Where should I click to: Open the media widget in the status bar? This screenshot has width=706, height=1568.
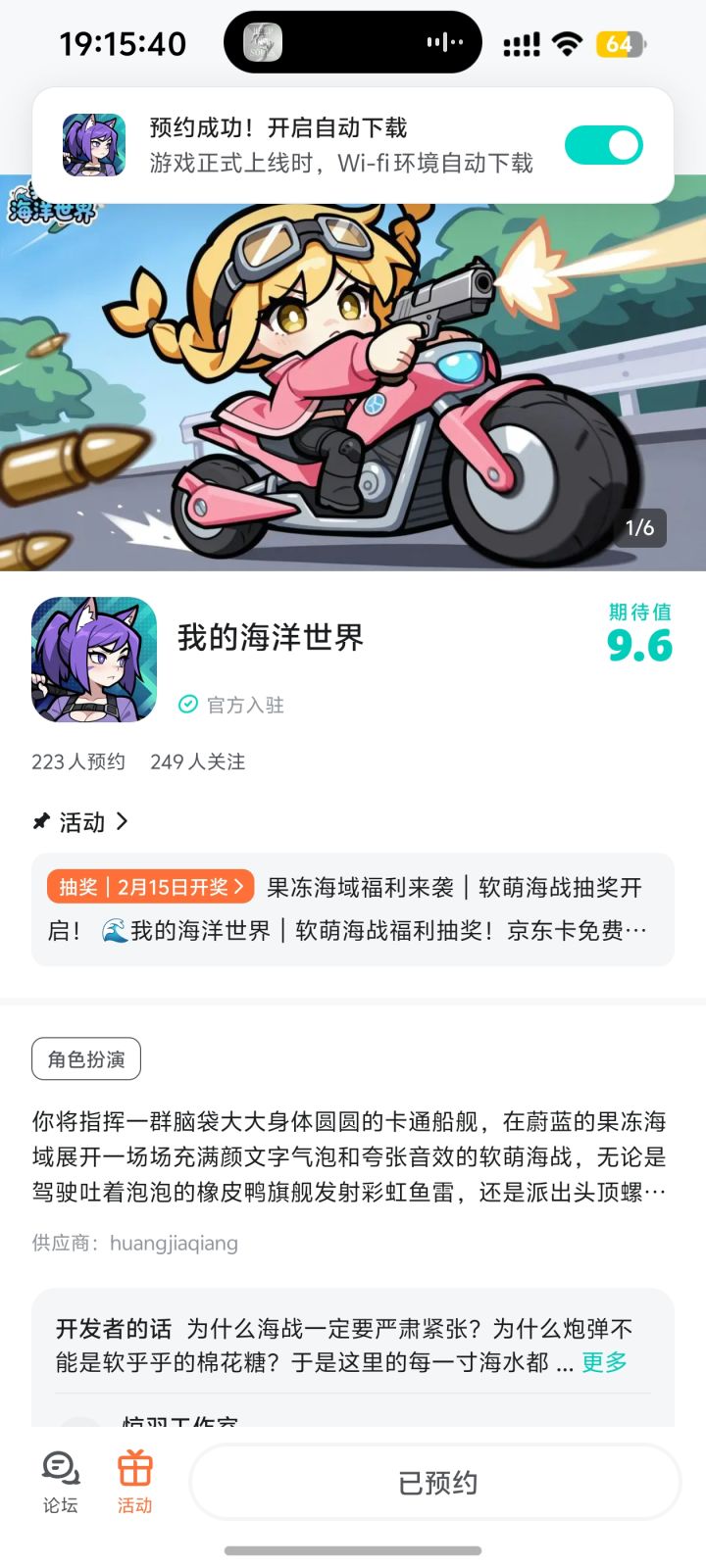click(351, 41)
